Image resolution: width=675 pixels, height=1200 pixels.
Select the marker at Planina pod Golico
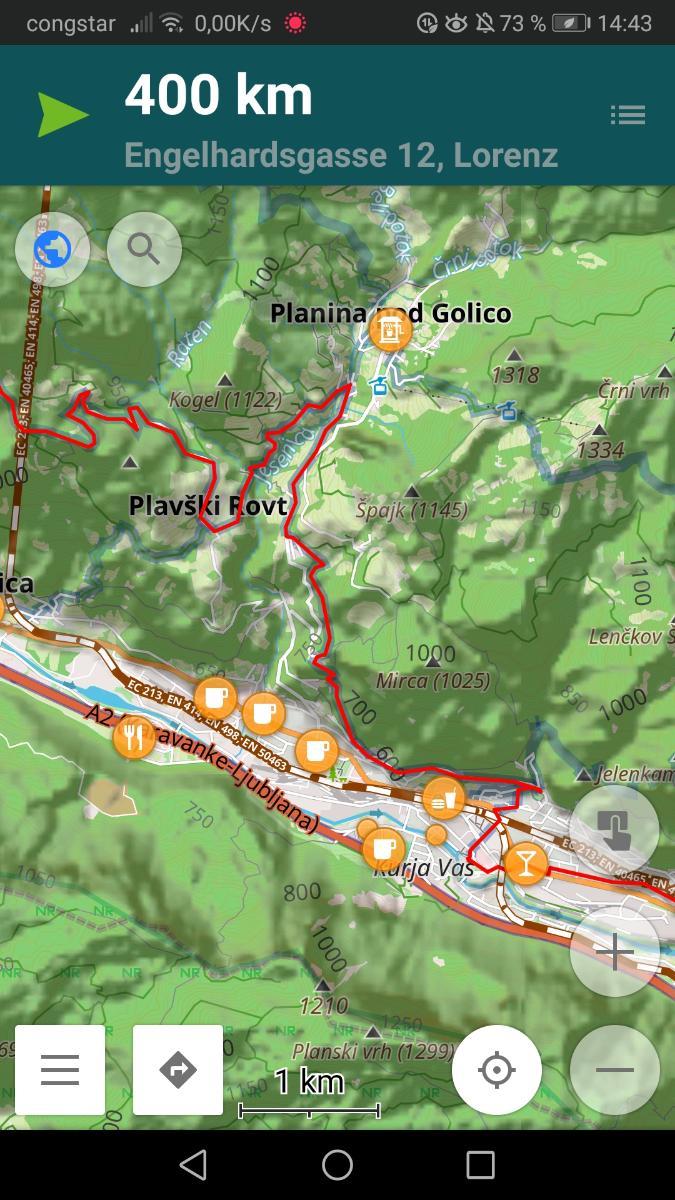[390, 329]
